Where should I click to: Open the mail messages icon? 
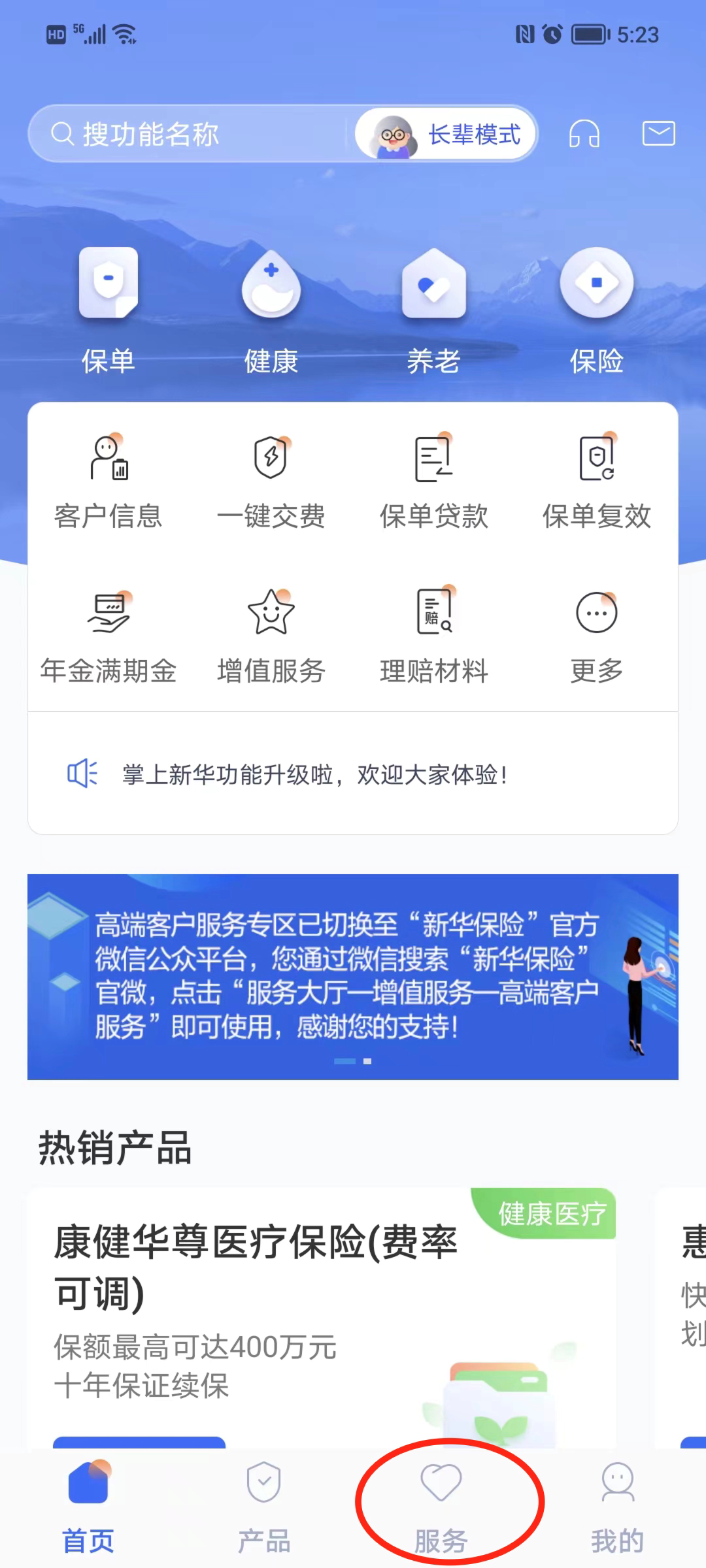pos(658,133)
